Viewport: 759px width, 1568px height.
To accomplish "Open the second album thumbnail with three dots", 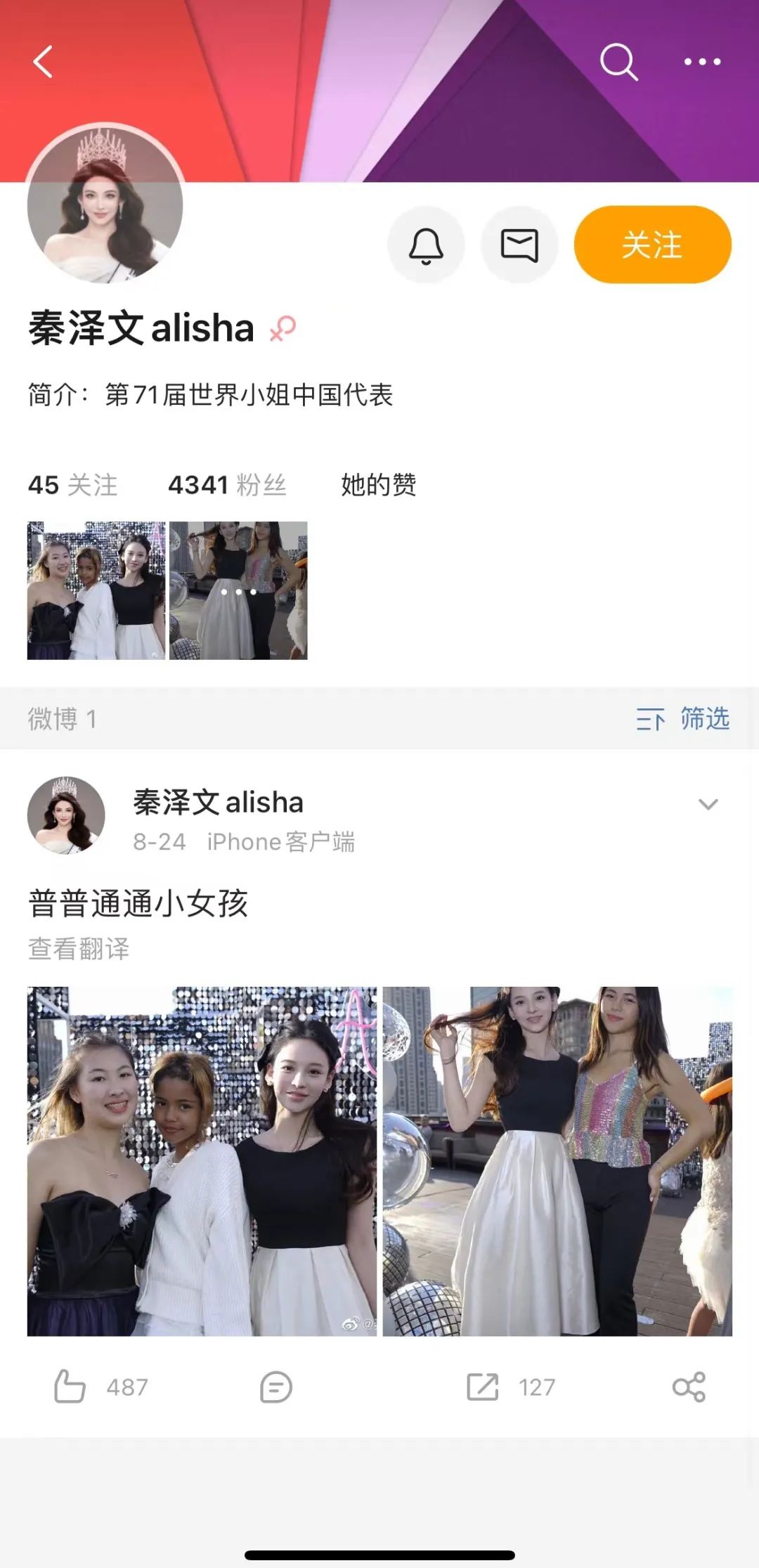I will point(238,590).
